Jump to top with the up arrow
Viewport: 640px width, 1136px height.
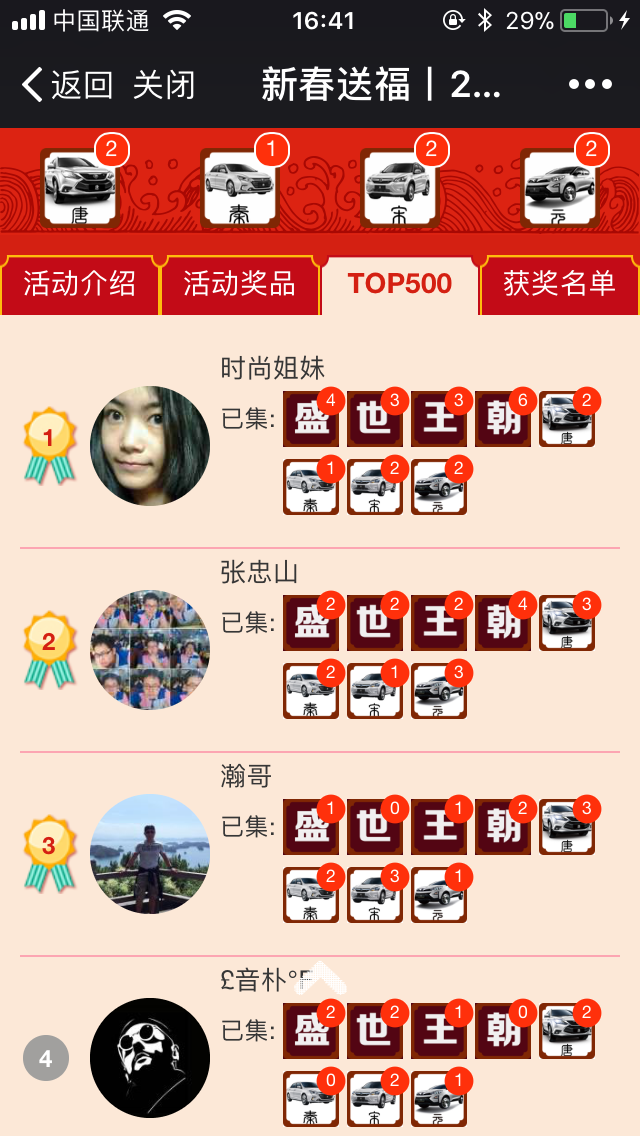(x=321, y=977)
